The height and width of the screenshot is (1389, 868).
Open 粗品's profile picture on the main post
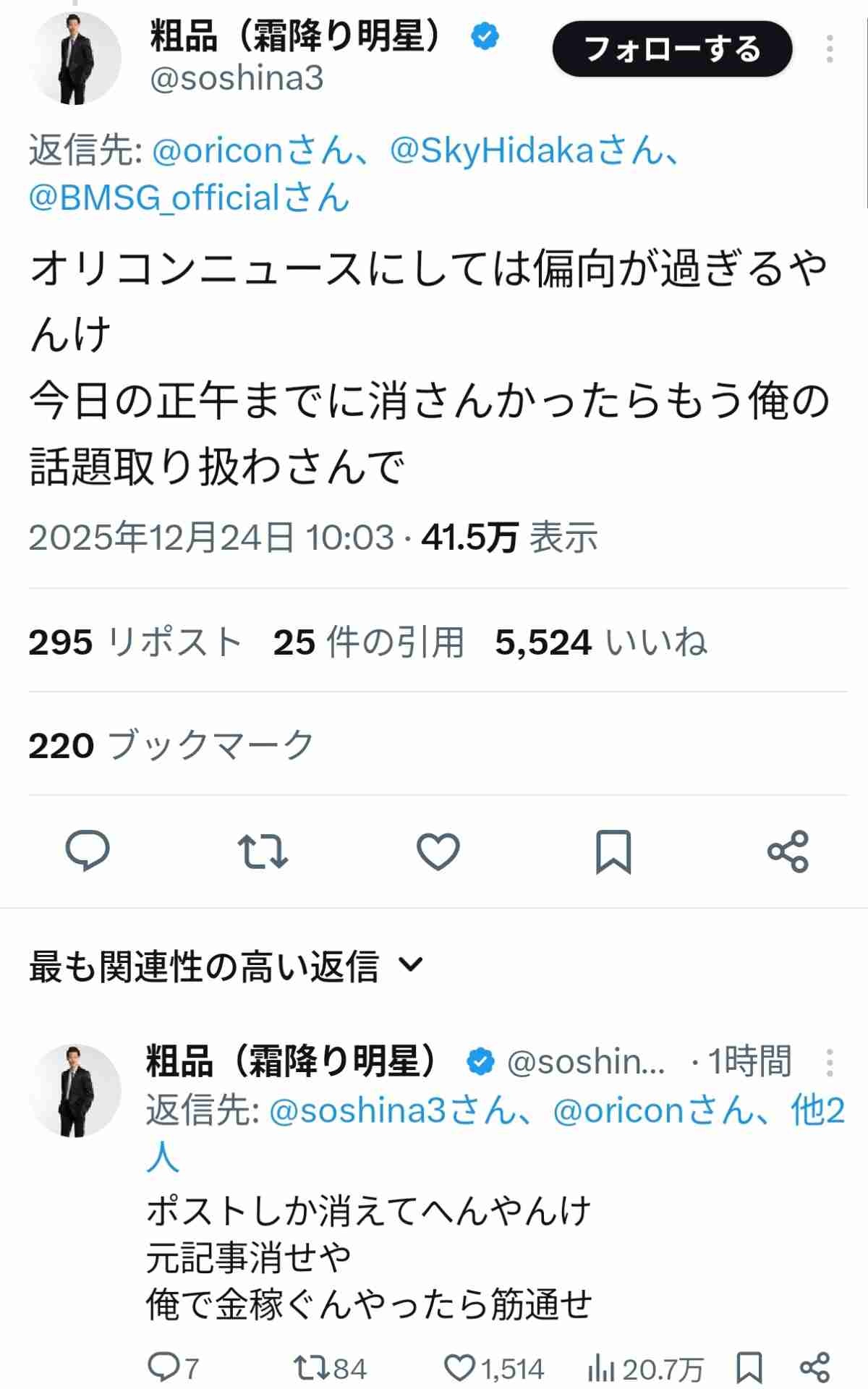75,58
